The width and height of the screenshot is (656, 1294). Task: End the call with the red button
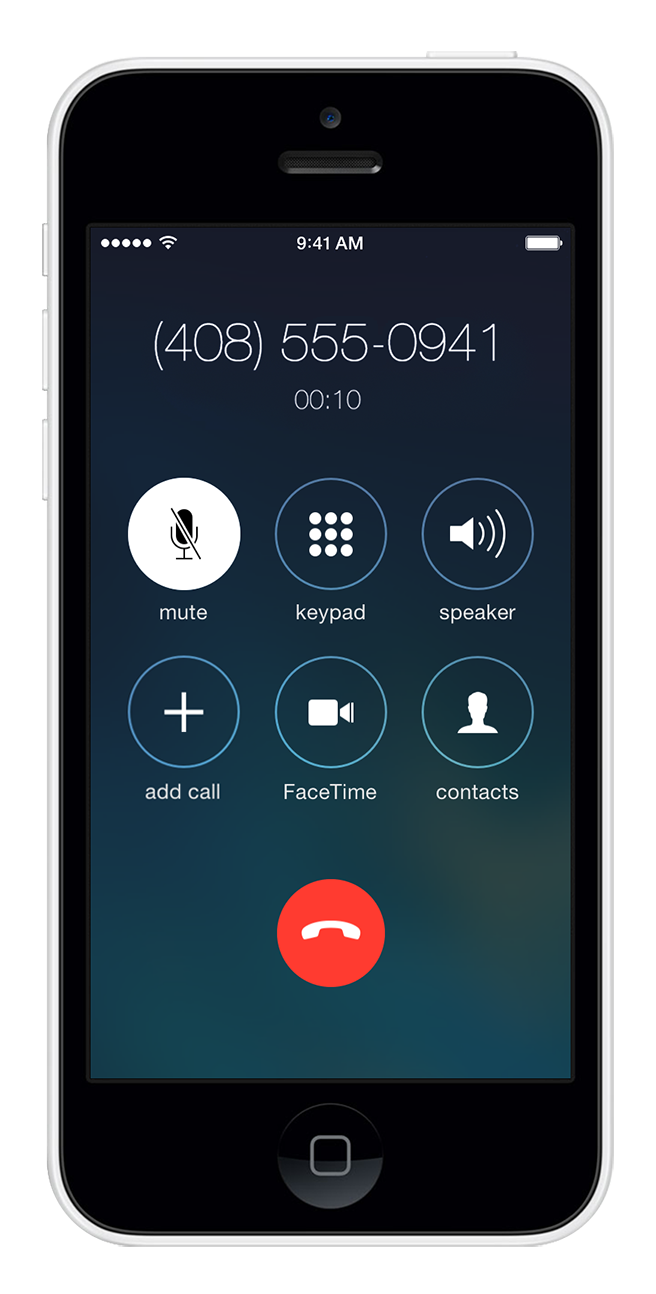(x=330, y=933)
